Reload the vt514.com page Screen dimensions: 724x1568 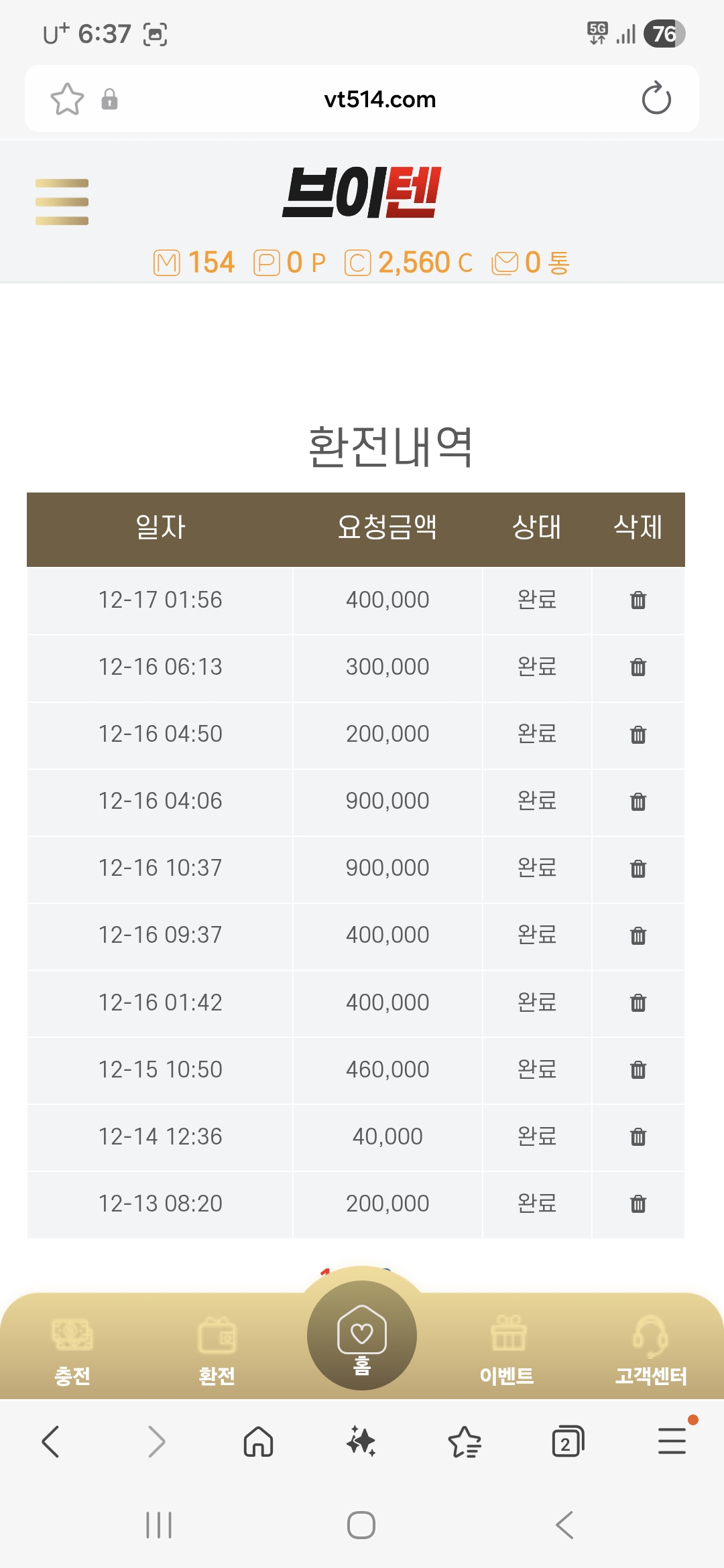656,99
